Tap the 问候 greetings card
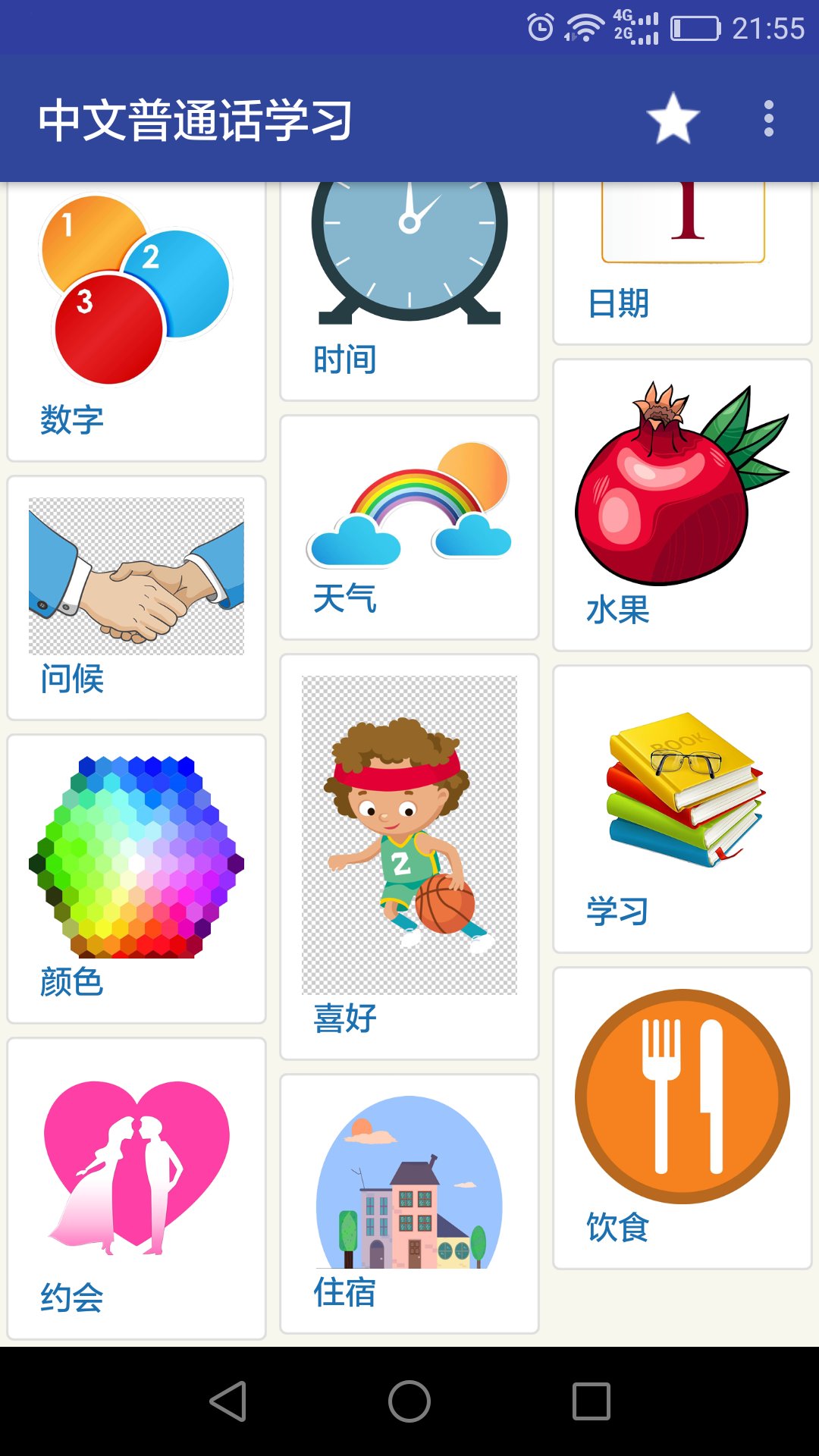 coord(136,598)
